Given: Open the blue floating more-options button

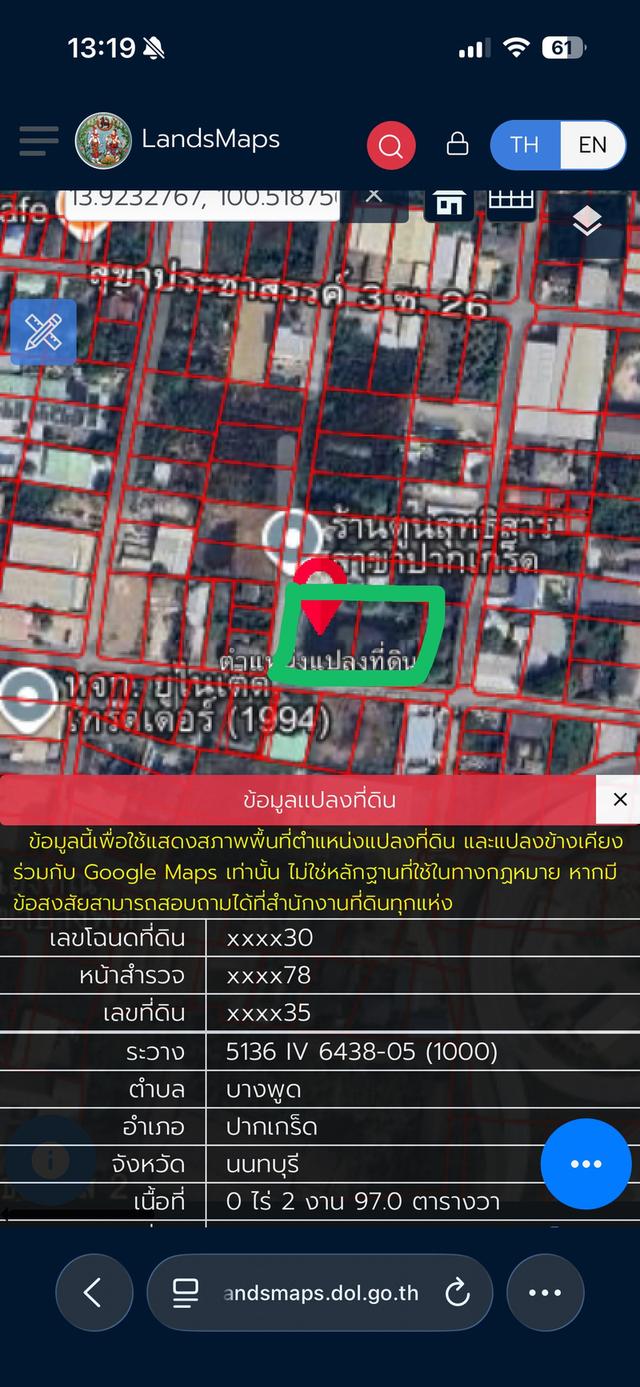Looking at the screenshot, I should pos(585,1164).
